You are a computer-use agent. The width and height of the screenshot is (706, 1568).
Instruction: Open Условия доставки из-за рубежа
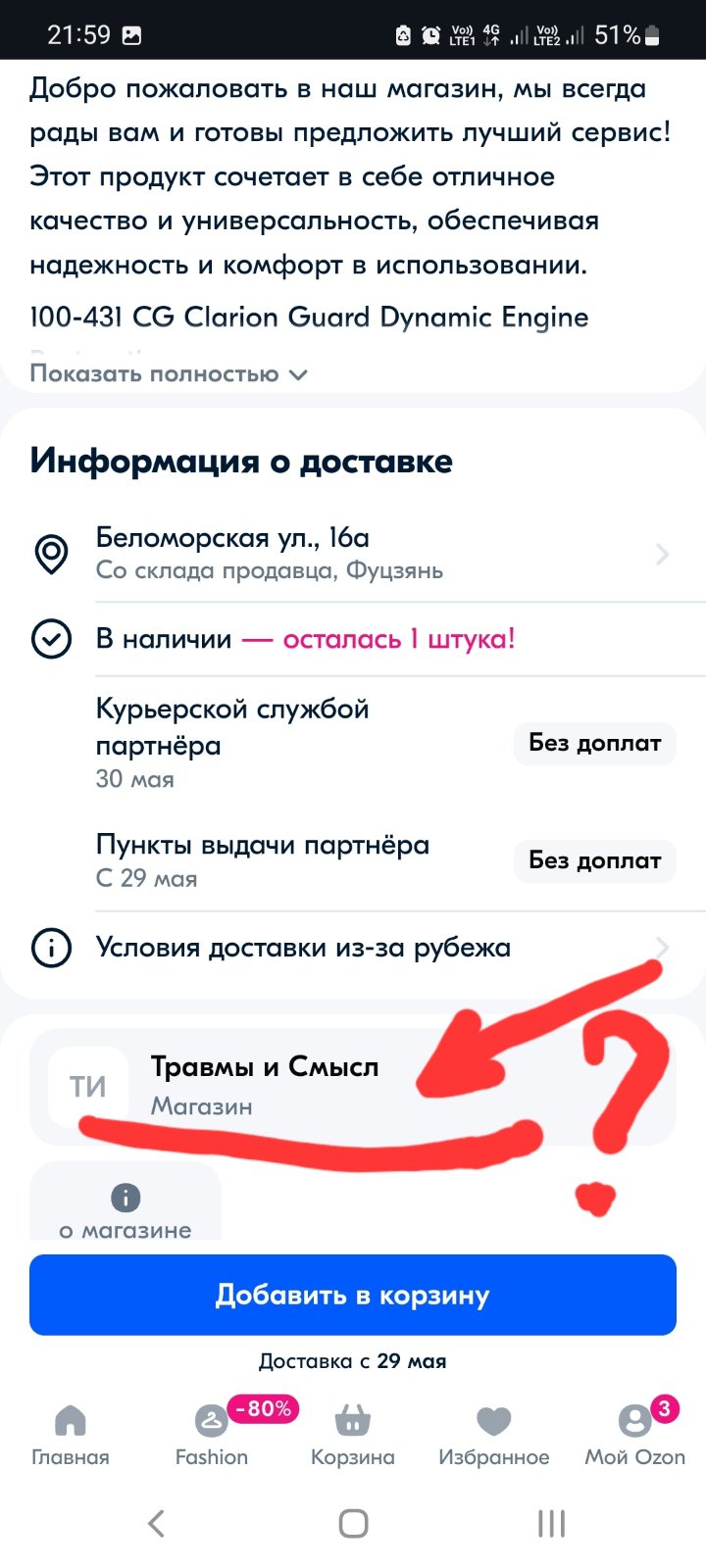(x=353, y=948)
